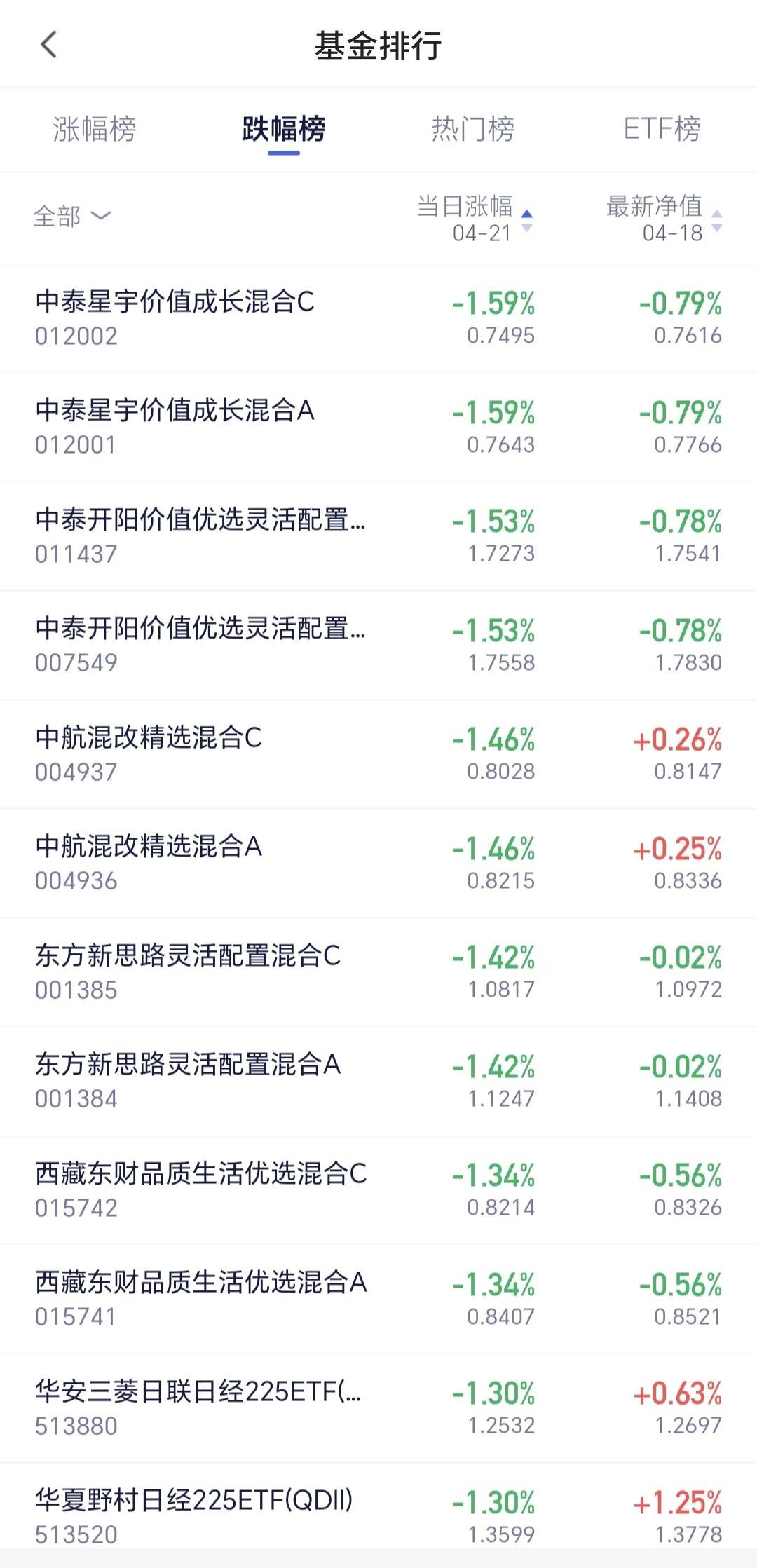Open 西藏东财品质生活优选混合C fund

[x=378, y=1190]
